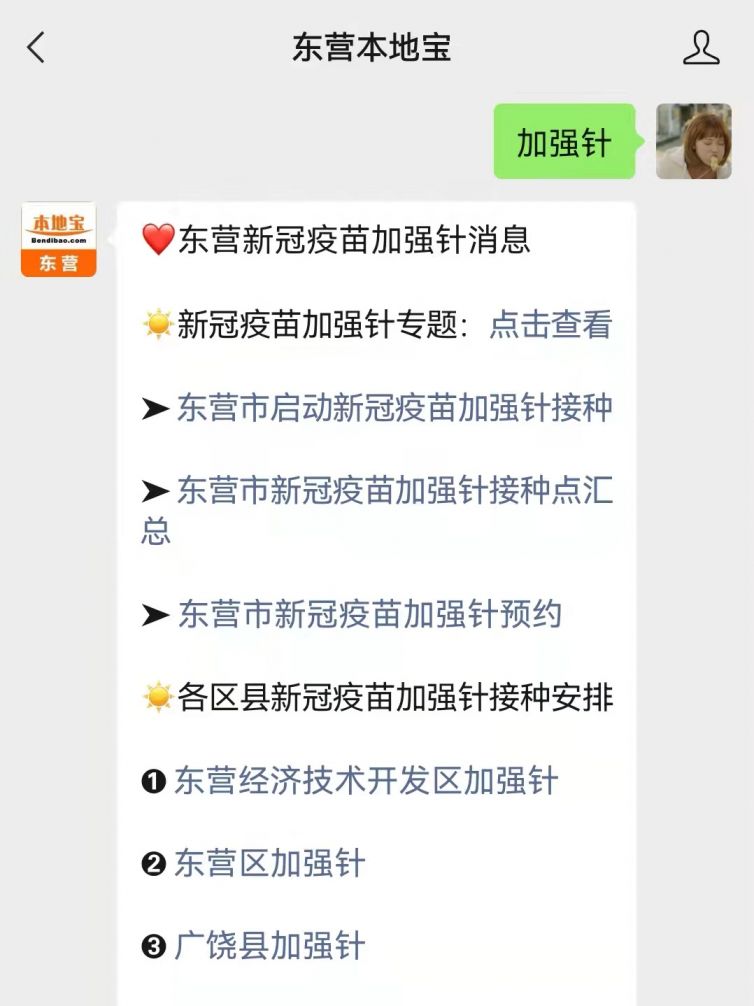Tap the 点击查看 link
This screenshot has height=1006, width=754.
[x=550, y=324]
